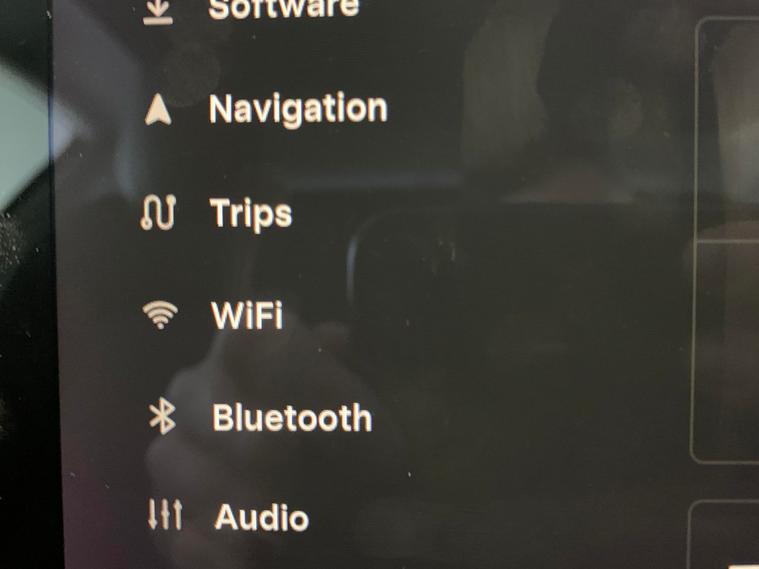Screen dimensions: 759x569
Task: Go to the Trips menu
Action: tap(250, 214)
